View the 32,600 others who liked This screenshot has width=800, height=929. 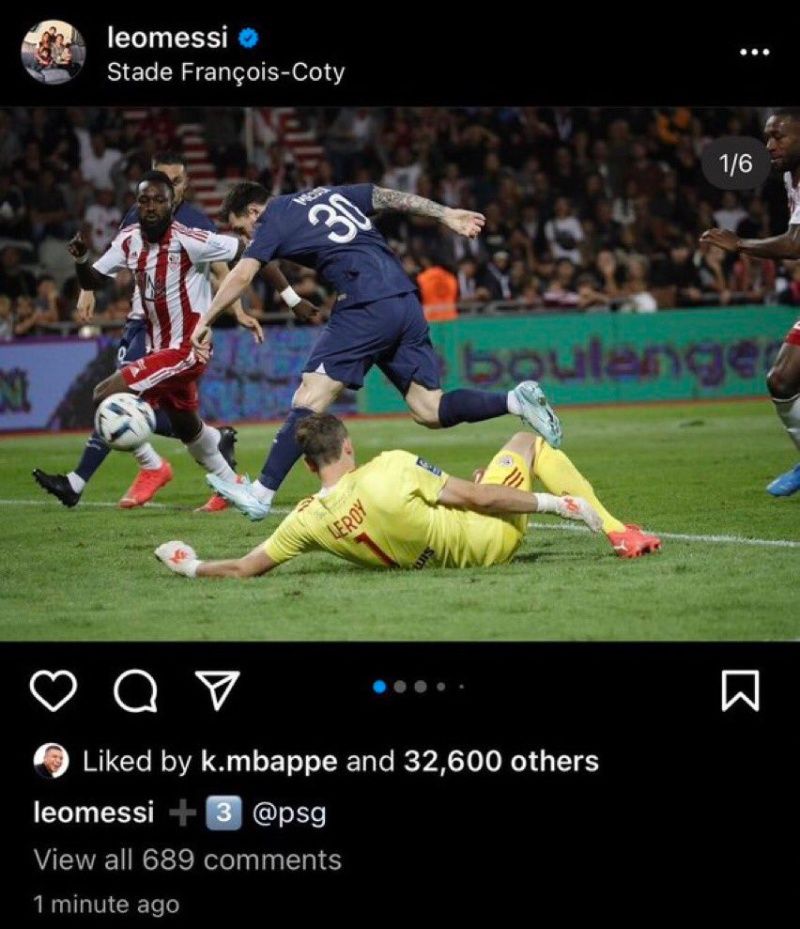(x=500, y=761)
